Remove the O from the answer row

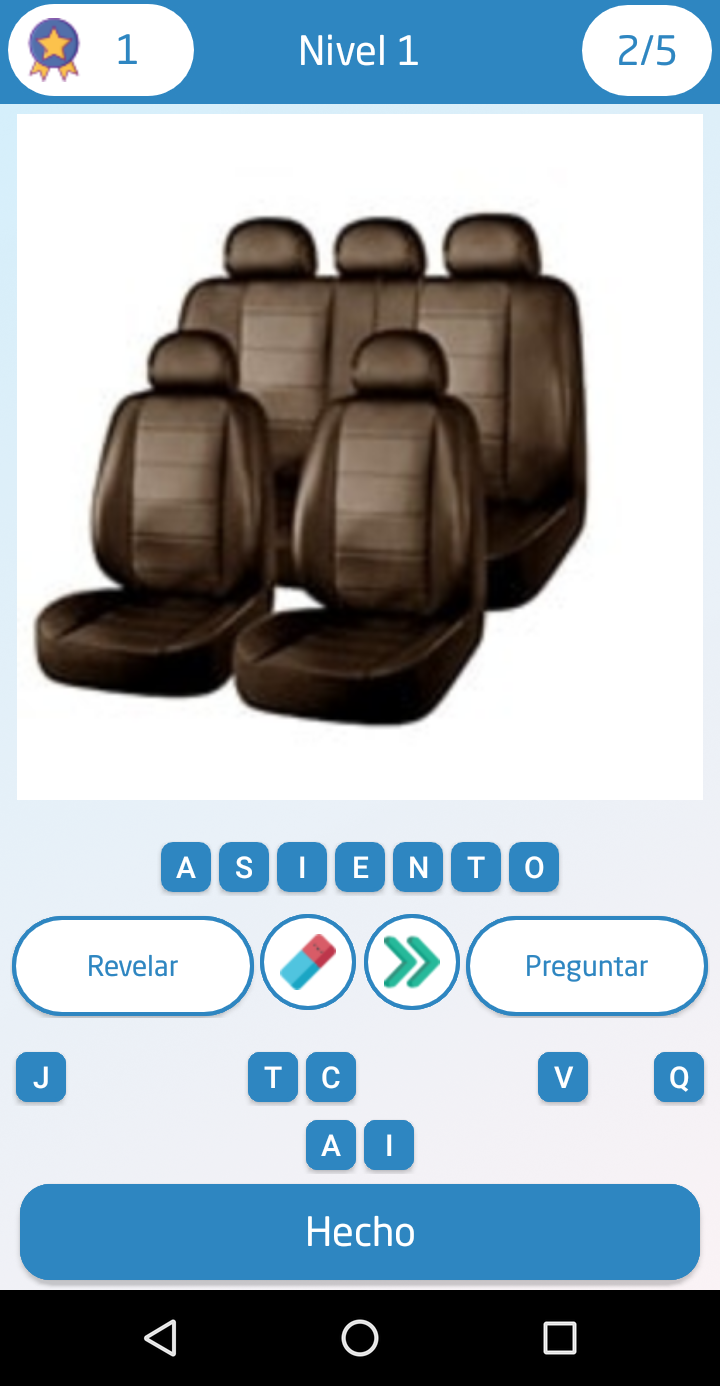coord(534,867)
